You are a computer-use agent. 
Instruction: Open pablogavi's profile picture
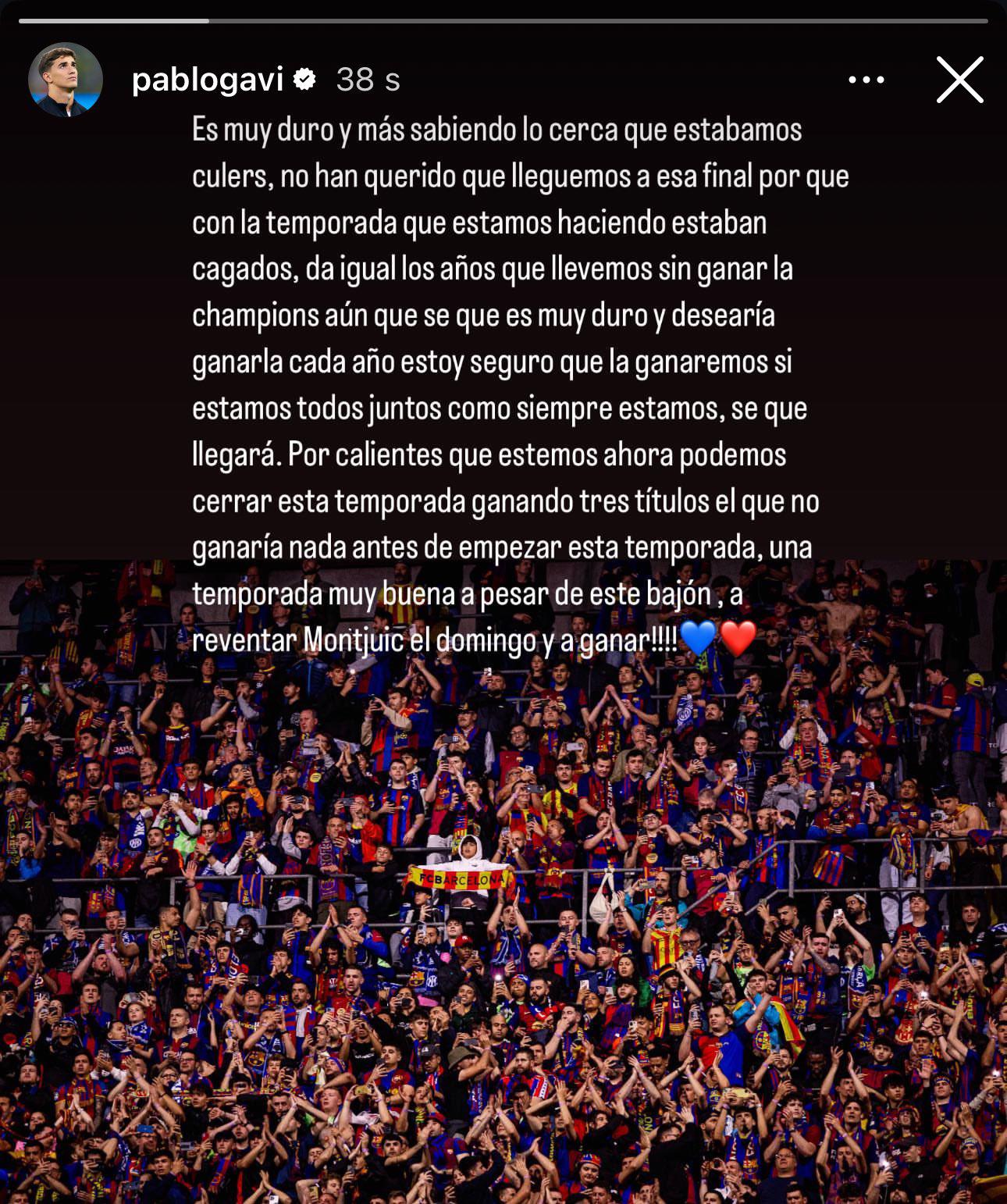[66, 80]
